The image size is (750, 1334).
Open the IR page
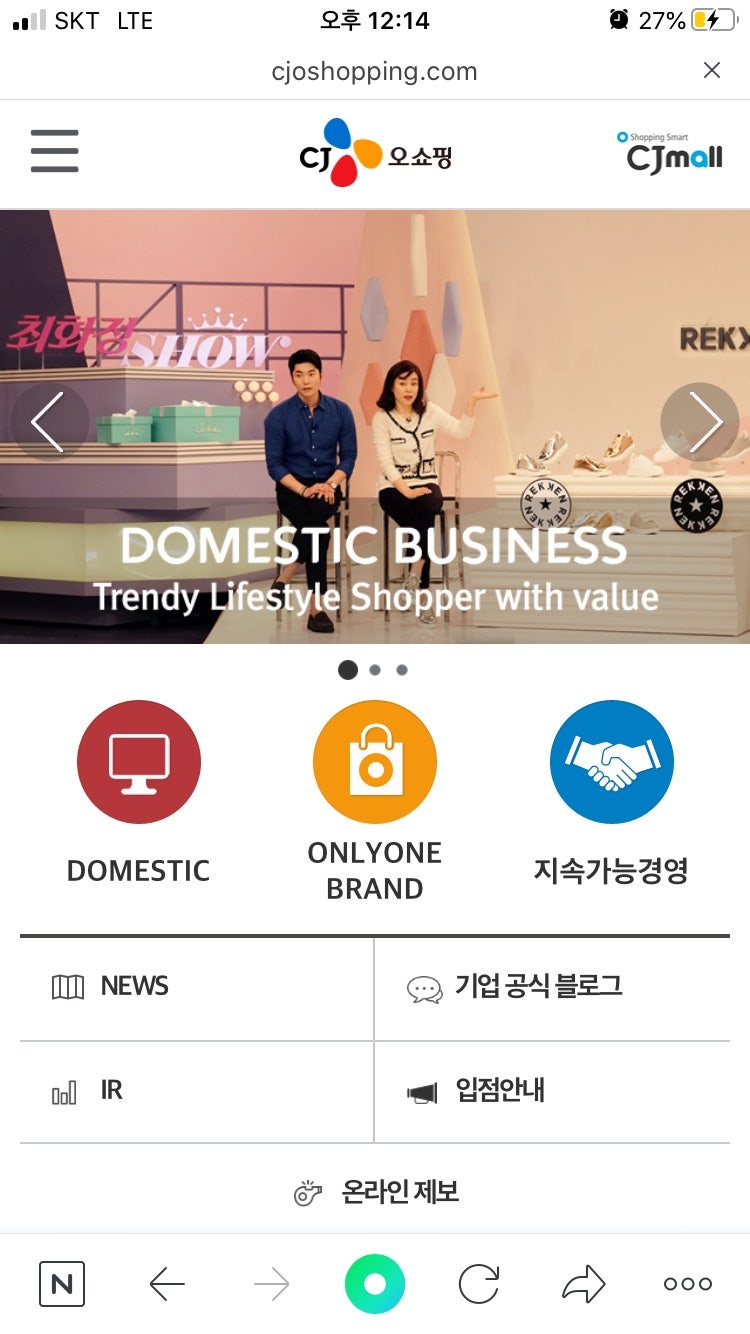pyautogui.click(x=111, y=1091)
